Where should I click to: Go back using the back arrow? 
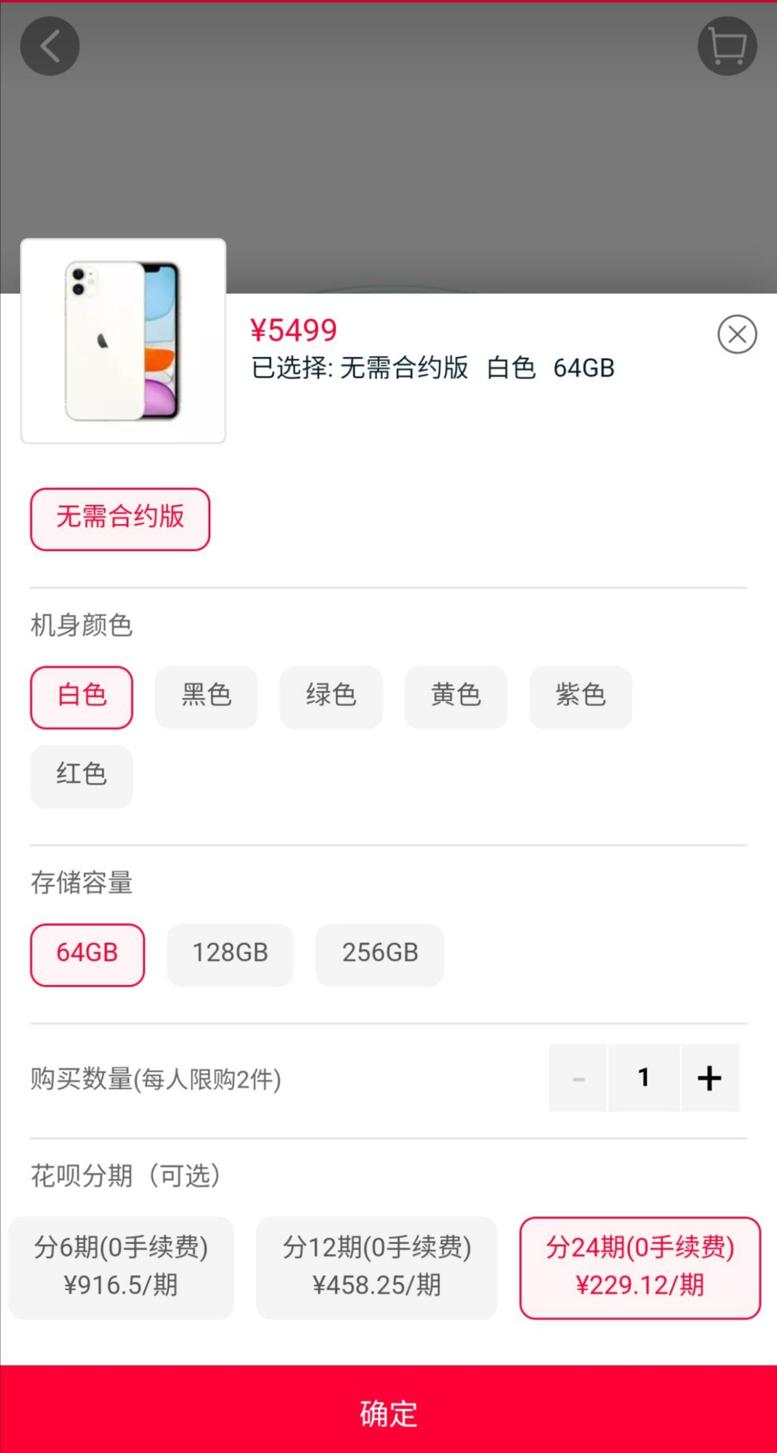point(49,45)
